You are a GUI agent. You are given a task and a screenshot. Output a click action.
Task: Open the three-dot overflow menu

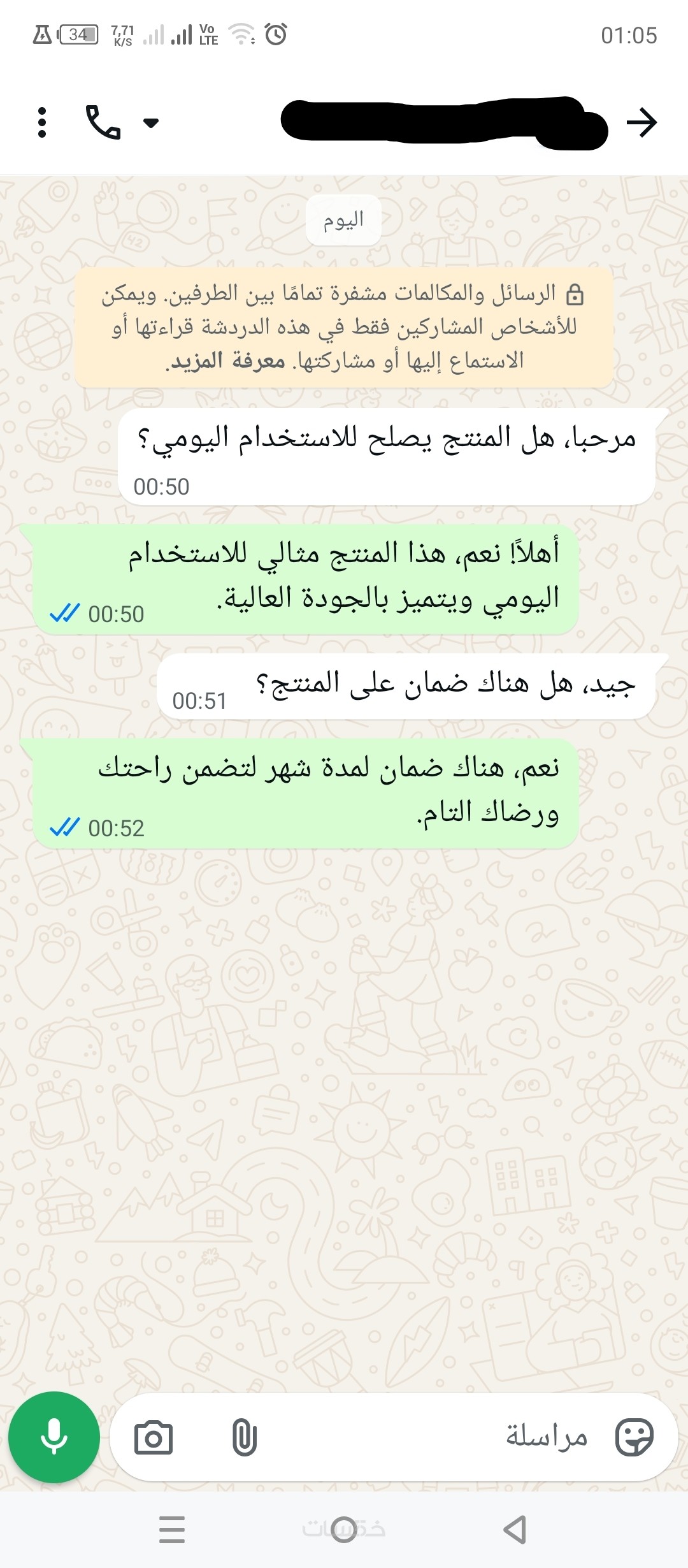42,122
